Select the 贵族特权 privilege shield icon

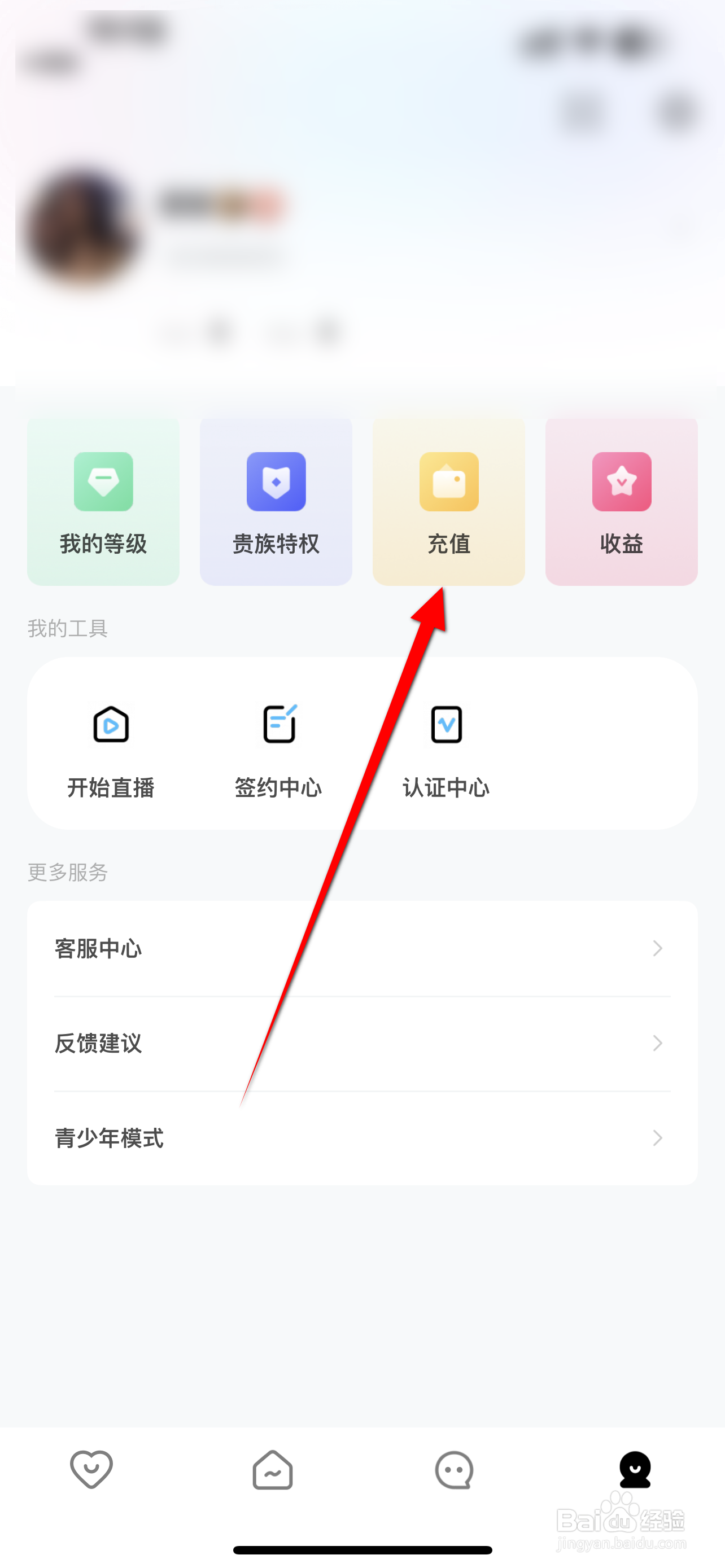click(x=275, y=483)
